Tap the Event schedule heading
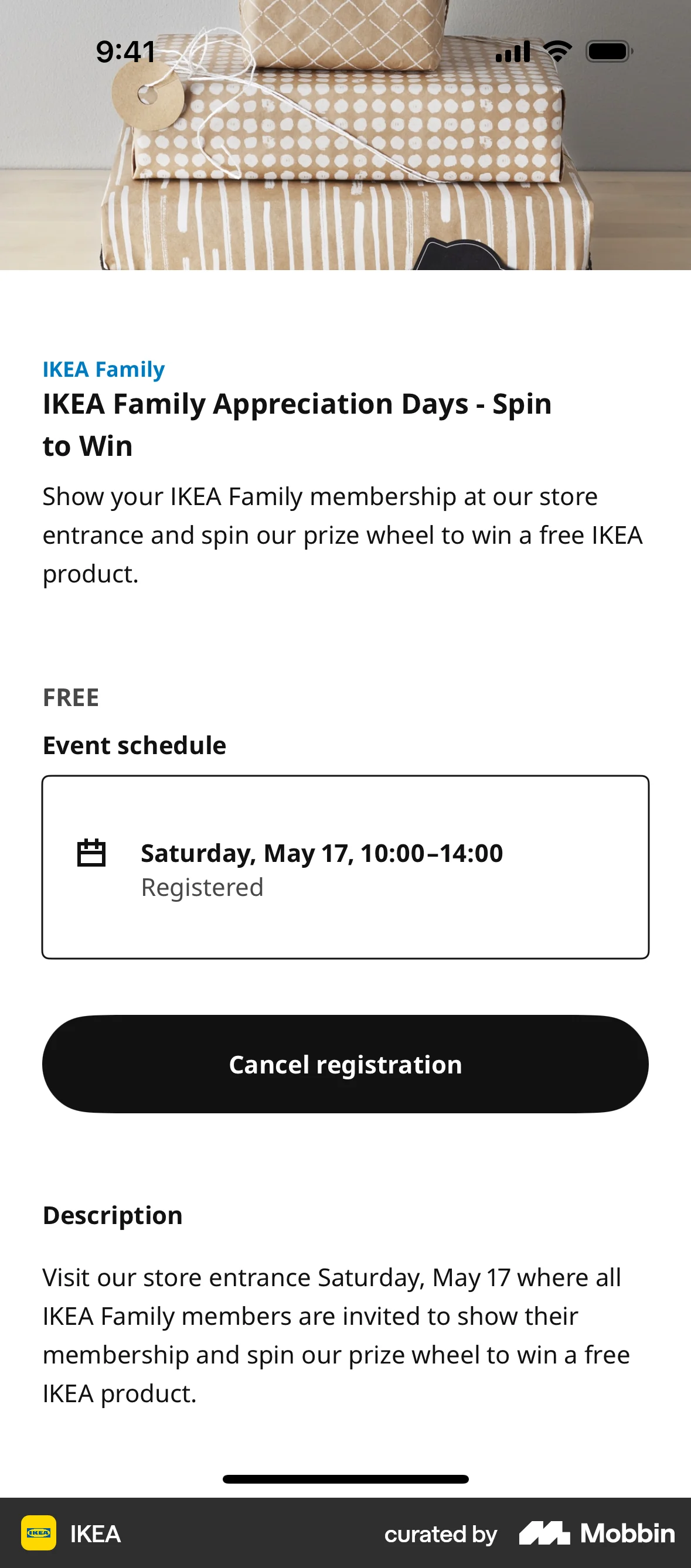 point(133,745)
